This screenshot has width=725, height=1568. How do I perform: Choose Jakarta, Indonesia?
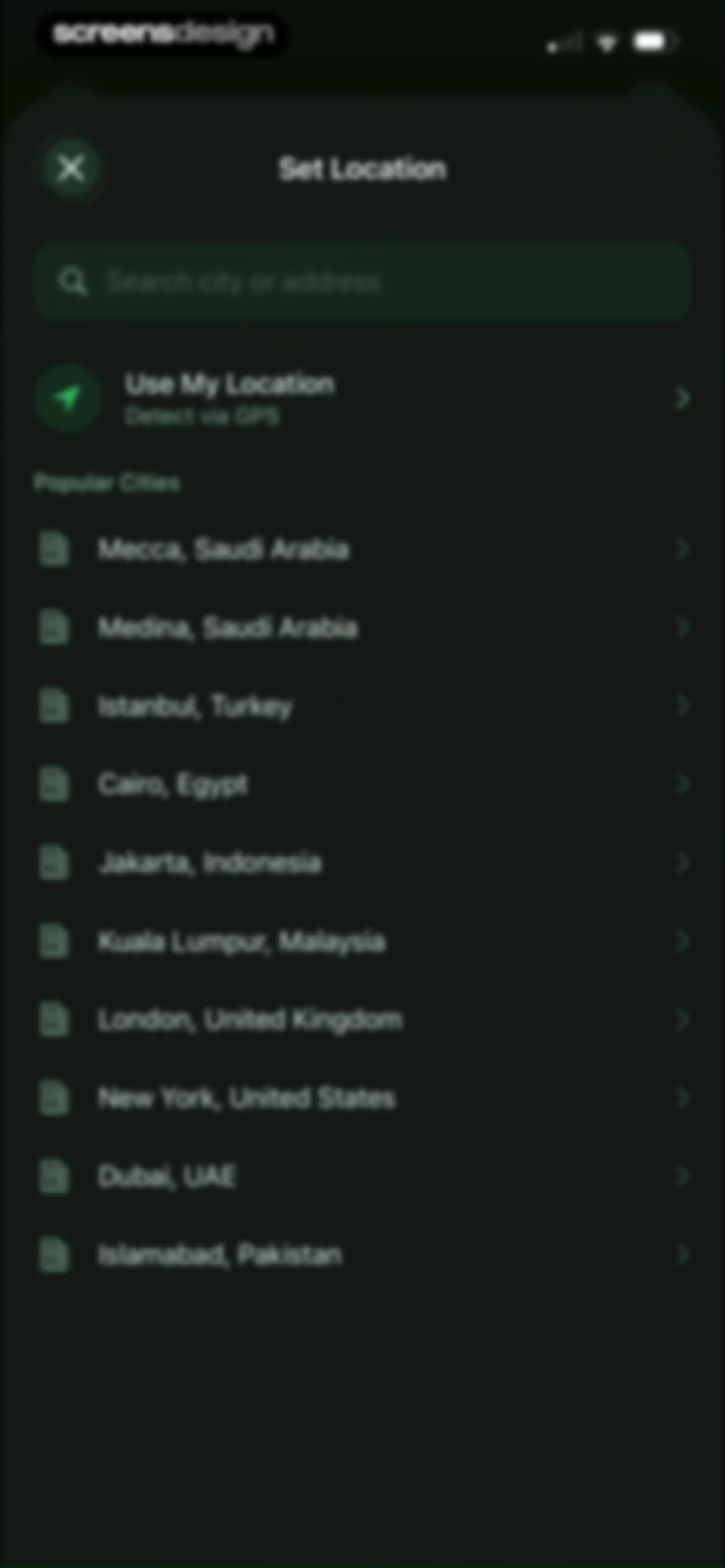click(x=363, y=863)
